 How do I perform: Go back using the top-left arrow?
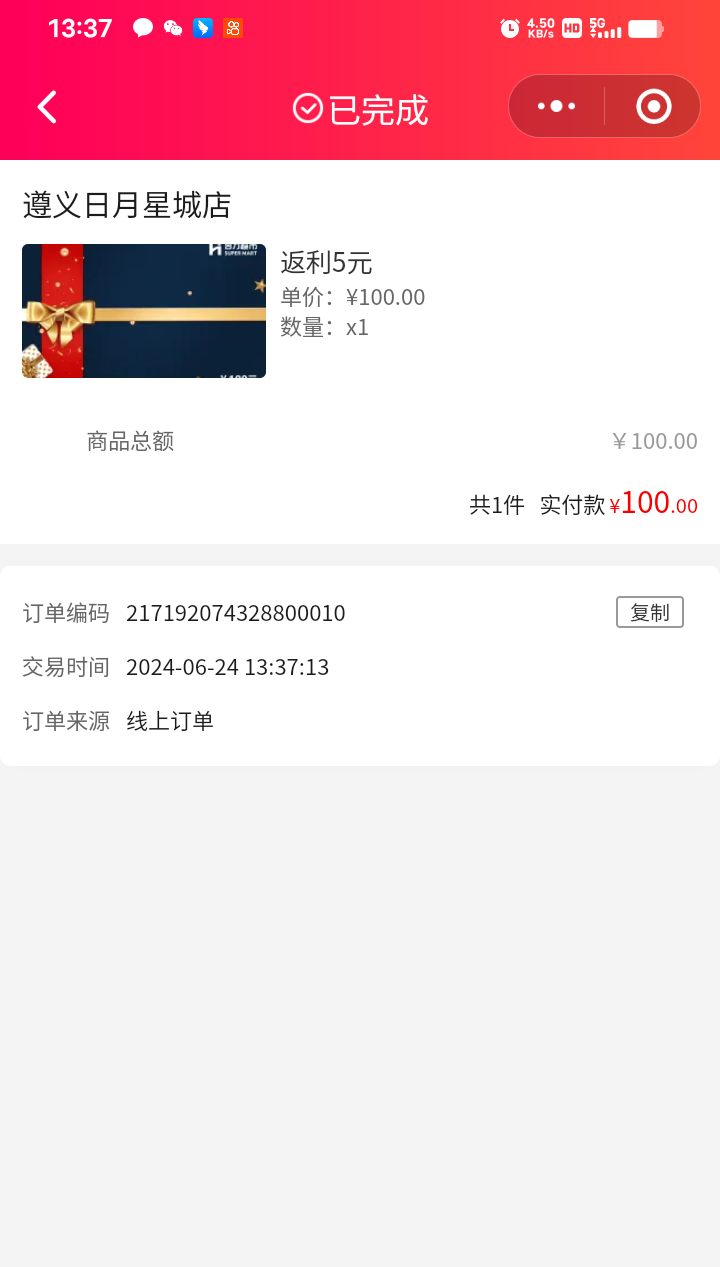46,107
